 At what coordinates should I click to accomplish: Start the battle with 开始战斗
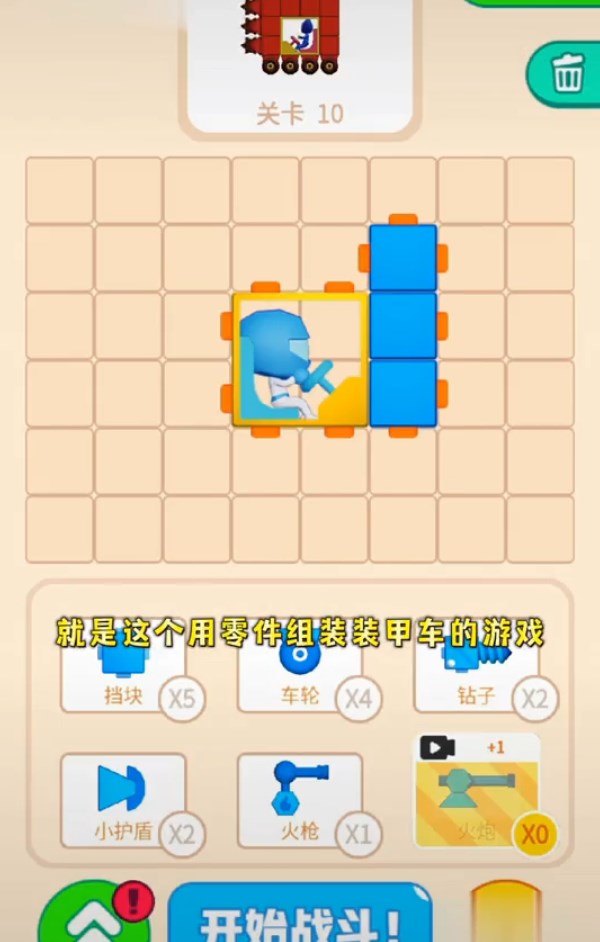click(300, 915)
